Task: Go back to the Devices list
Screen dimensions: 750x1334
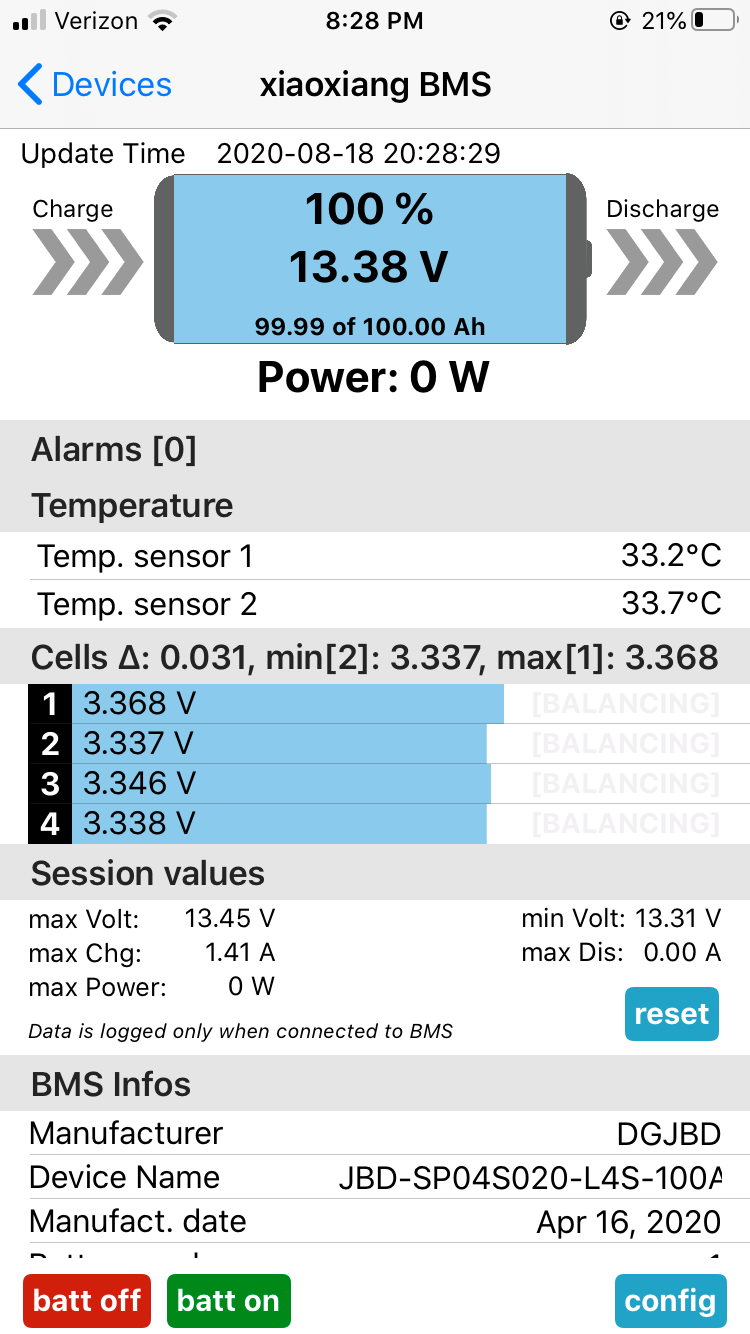Action: (95, 85)
